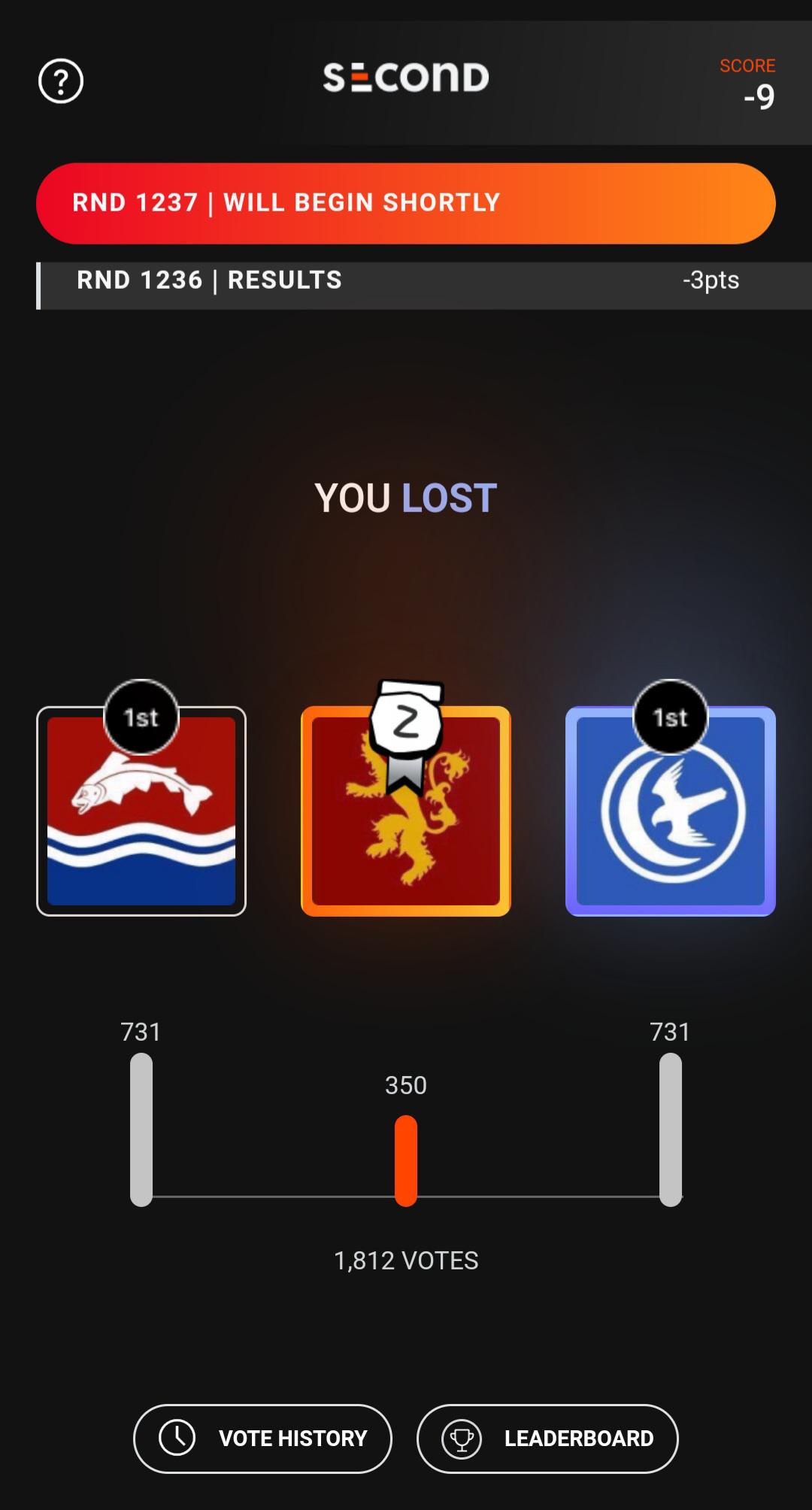Click the 1,812 VOTES total label
812x1510 pixels.
click(x=406, y=1260)
